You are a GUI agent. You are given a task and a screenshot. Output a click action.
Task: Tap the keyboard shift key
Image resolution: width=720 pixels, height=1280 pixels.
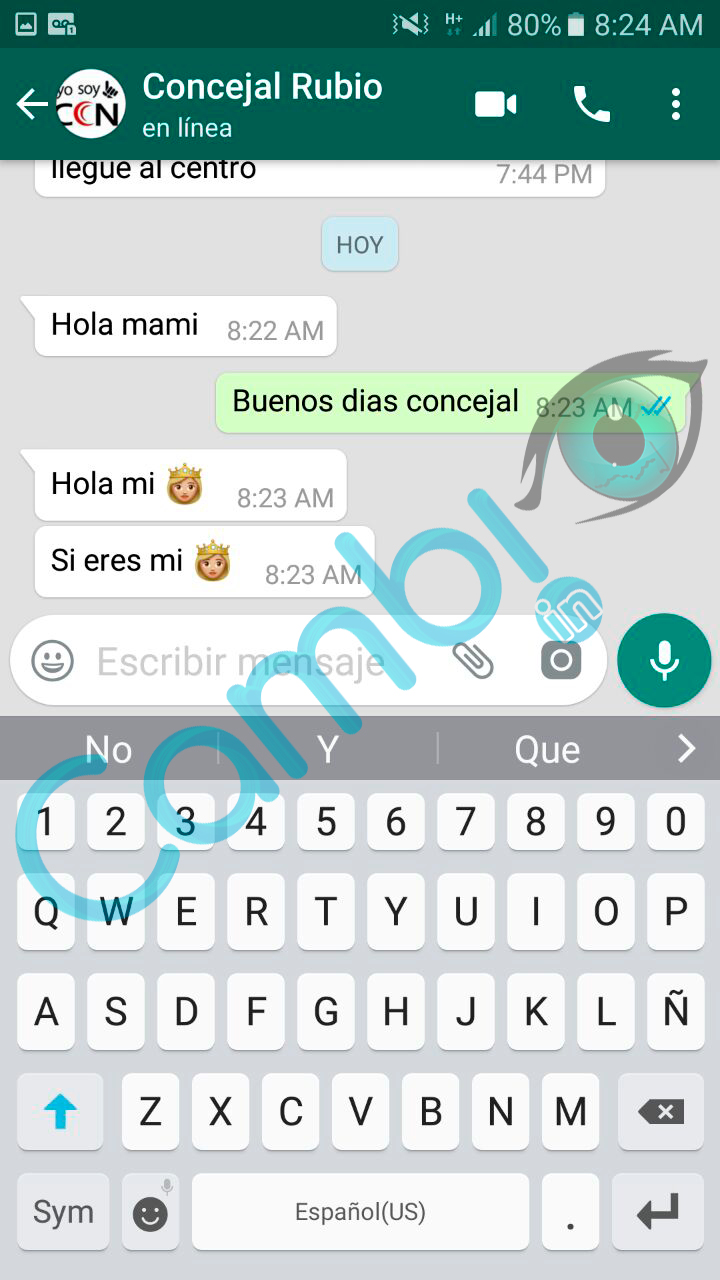pos(60,1111)
